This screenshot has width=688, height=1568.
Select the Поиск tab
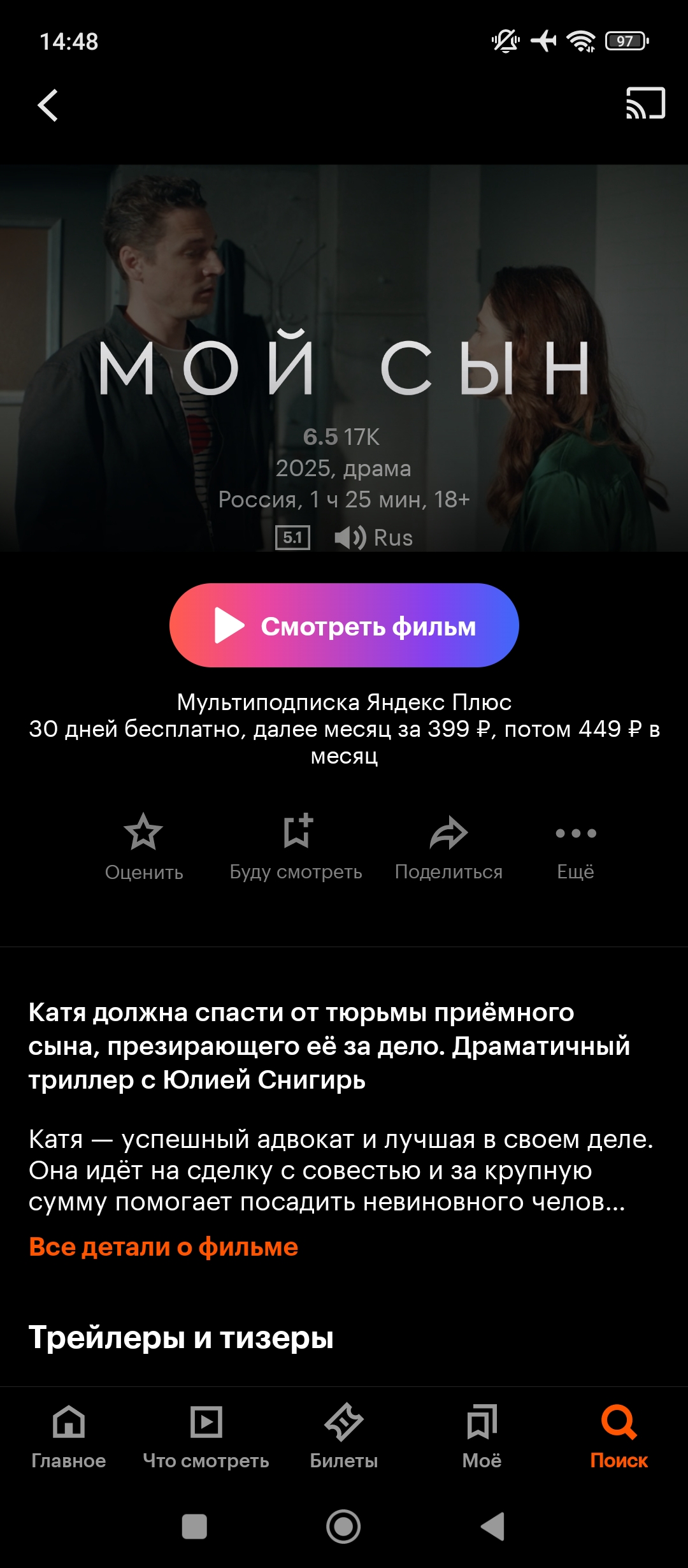(x=619, y=1435)
